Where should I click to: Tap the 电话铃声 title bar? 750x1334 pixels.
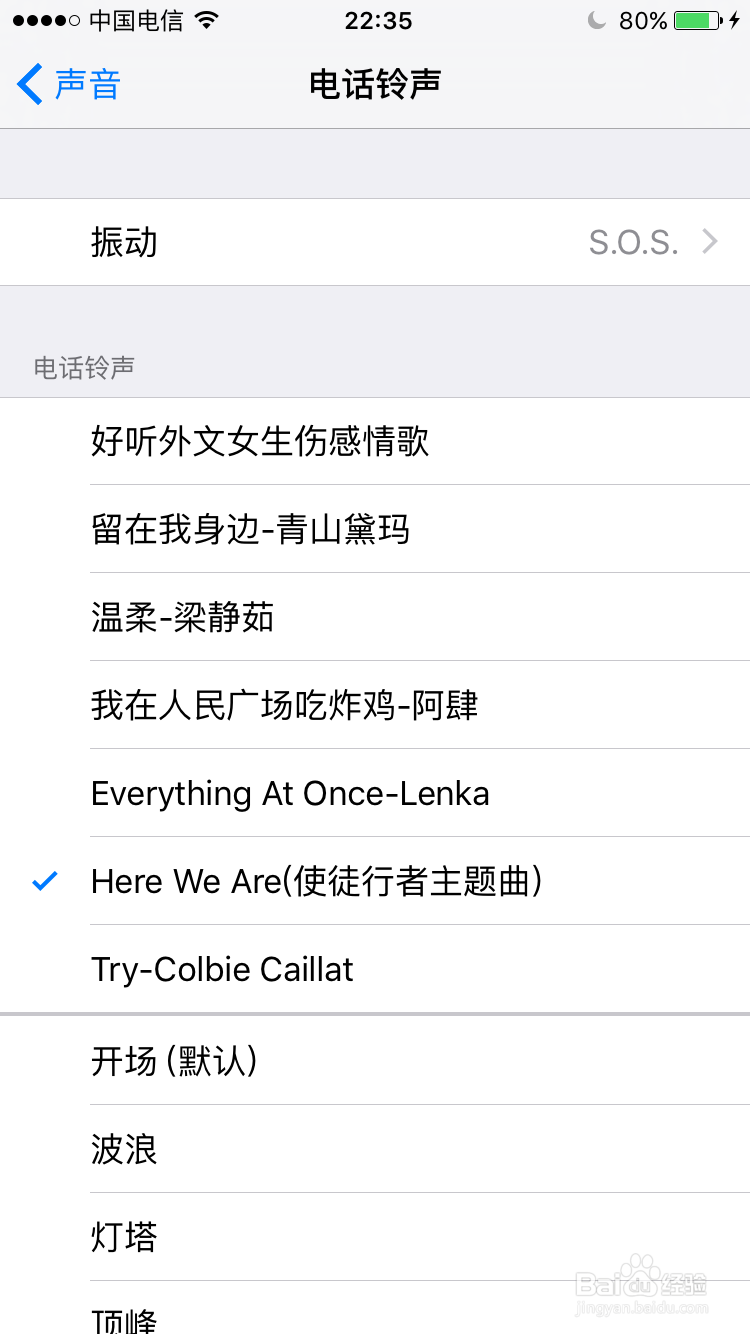(375, 84)
